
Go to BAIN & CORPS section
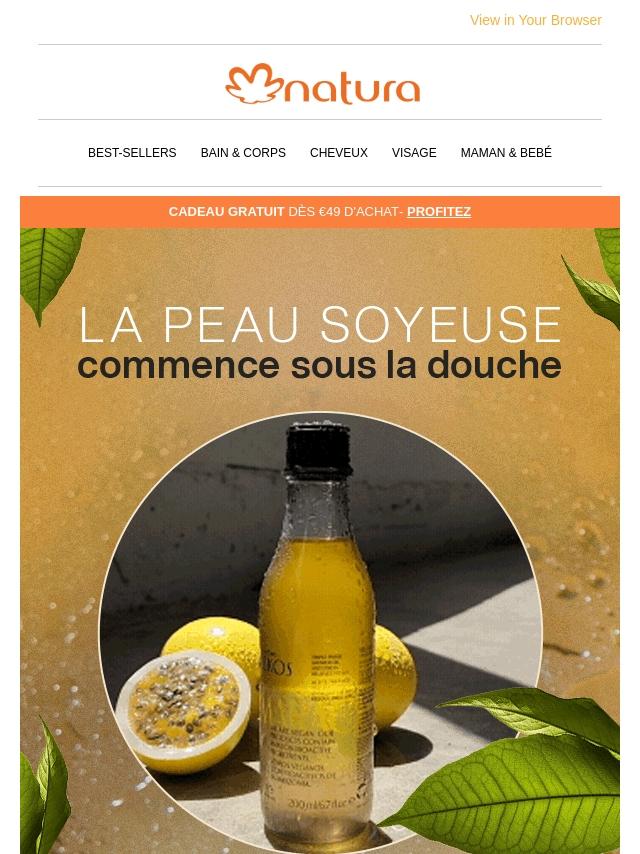[243, 153]
